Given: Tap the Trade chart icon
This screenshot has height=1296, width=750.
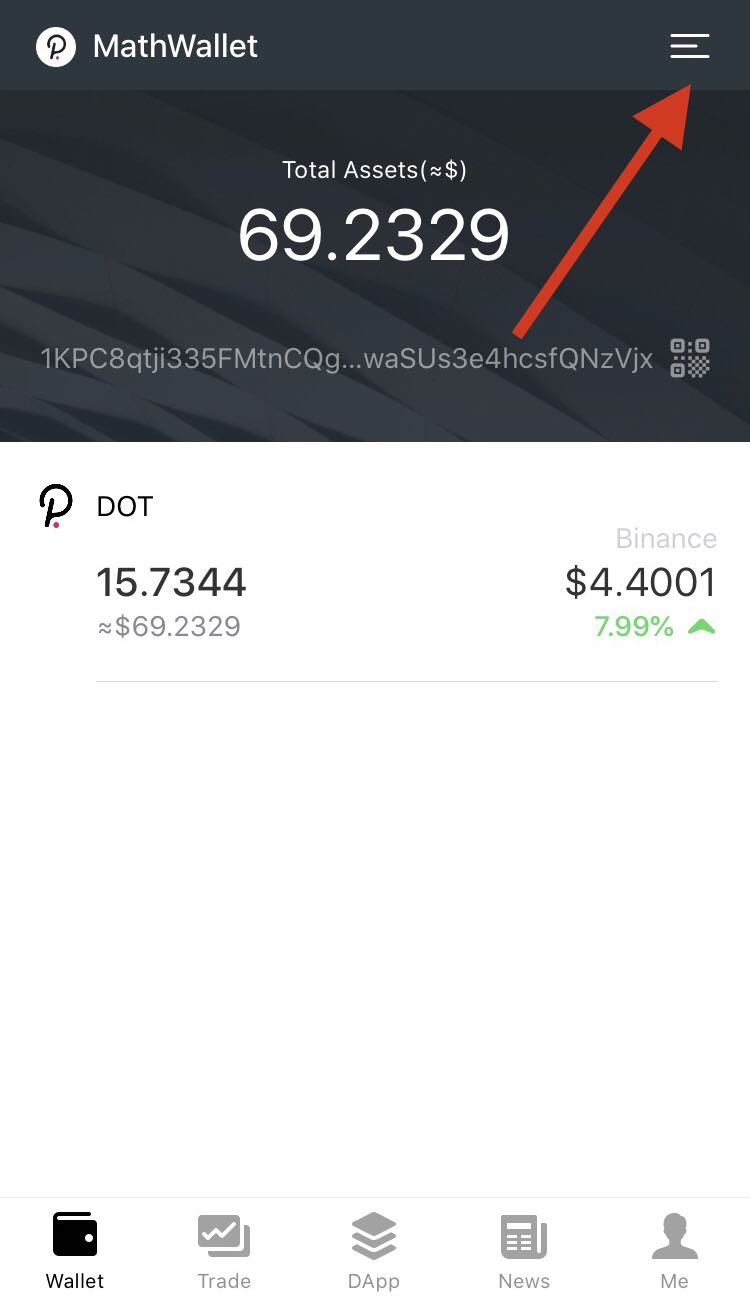Looking at the screenshot, I should [x=224, y=1234].
